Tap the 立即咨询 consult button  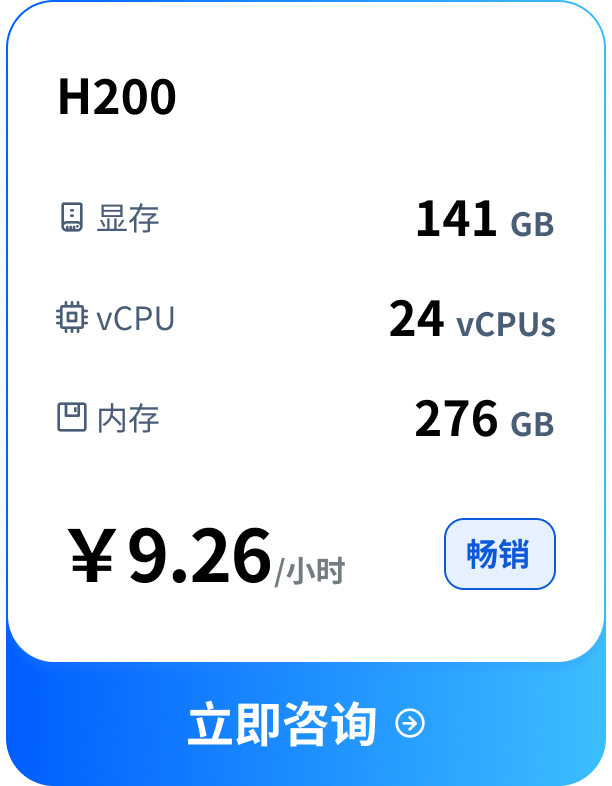305,724
